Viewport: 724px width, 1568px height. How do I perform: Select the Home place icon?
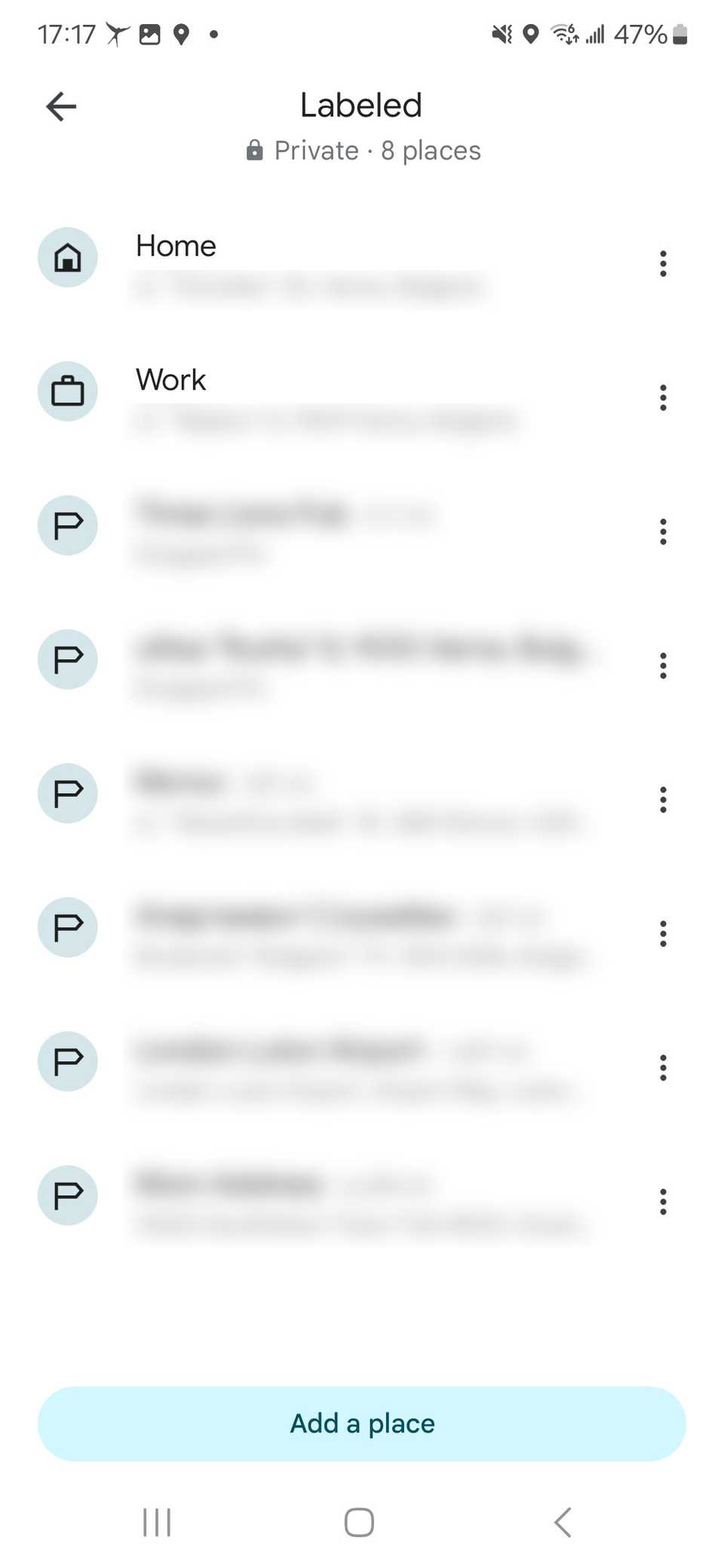click(67, 257)
